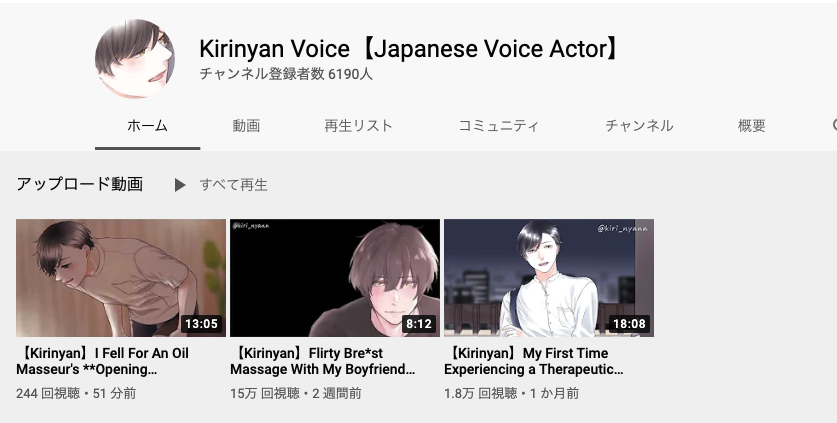Watch the 18:08 Therapeutic video

click(x=549, y=277)
